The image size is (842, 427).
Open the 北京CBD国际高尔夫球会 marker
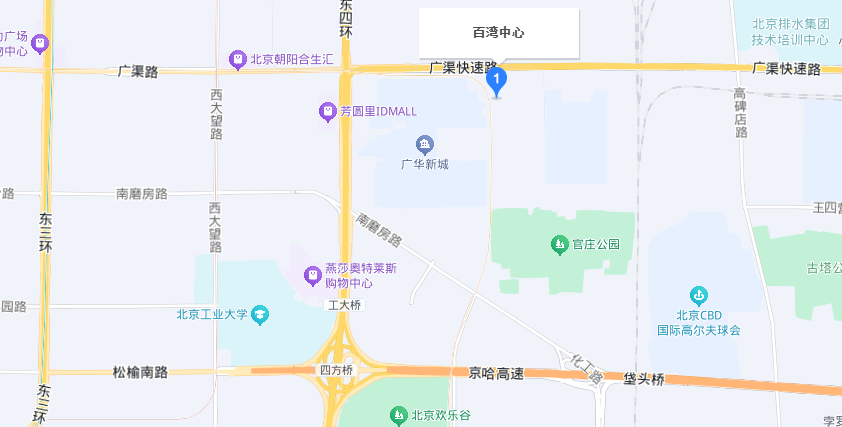(x=699, y=295)
